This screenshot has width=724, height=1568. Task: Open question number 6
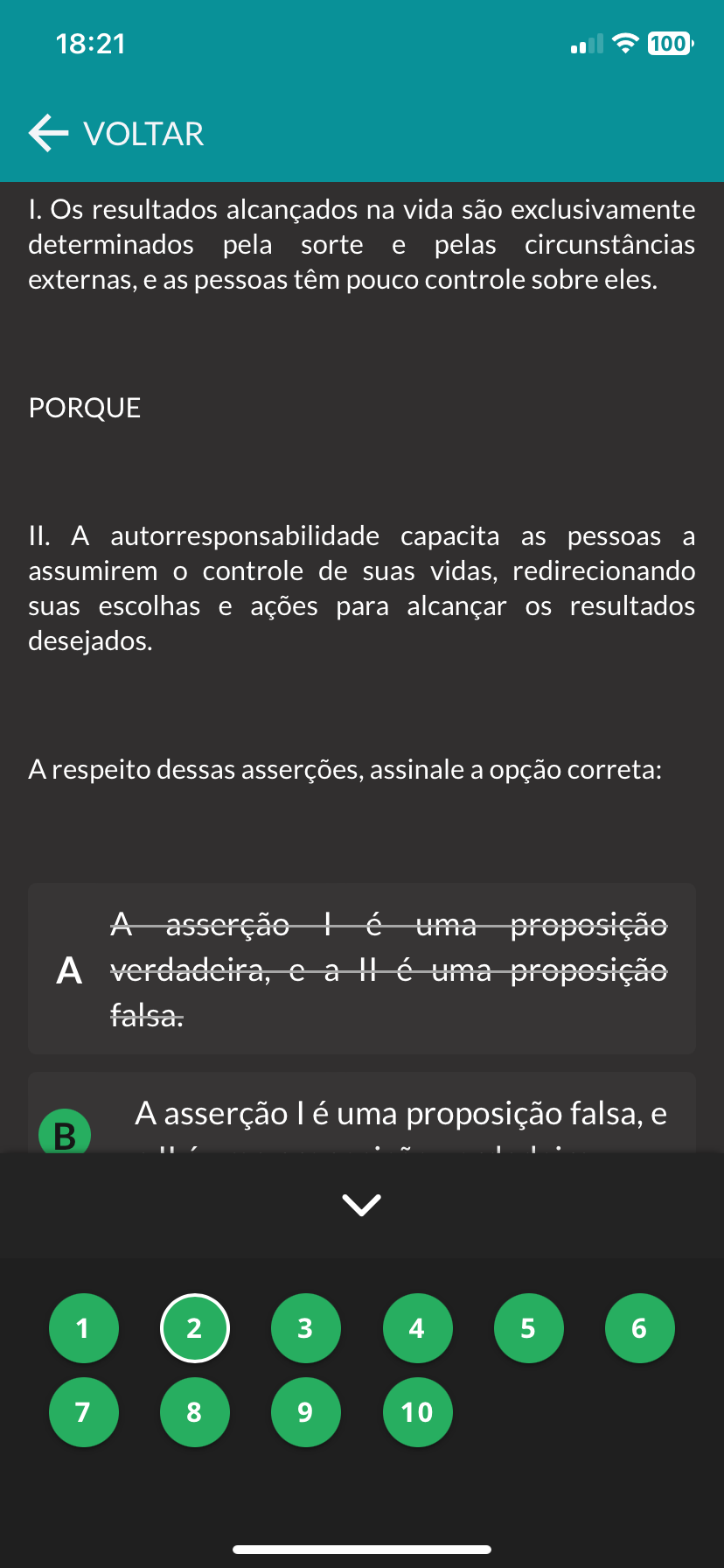639,1327
